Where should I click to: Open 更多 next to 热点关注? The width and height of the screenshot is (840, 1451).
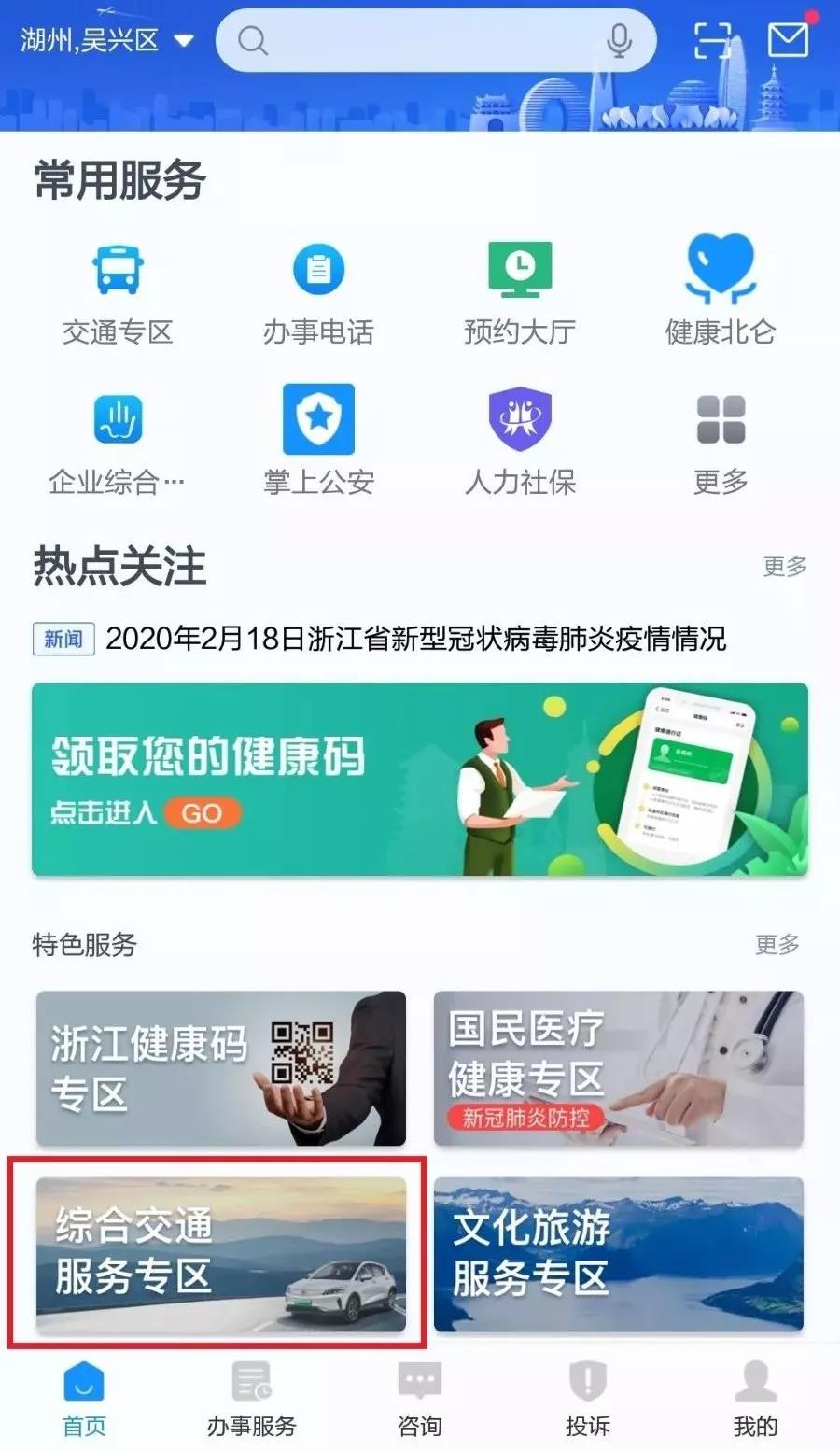[784, 565]
